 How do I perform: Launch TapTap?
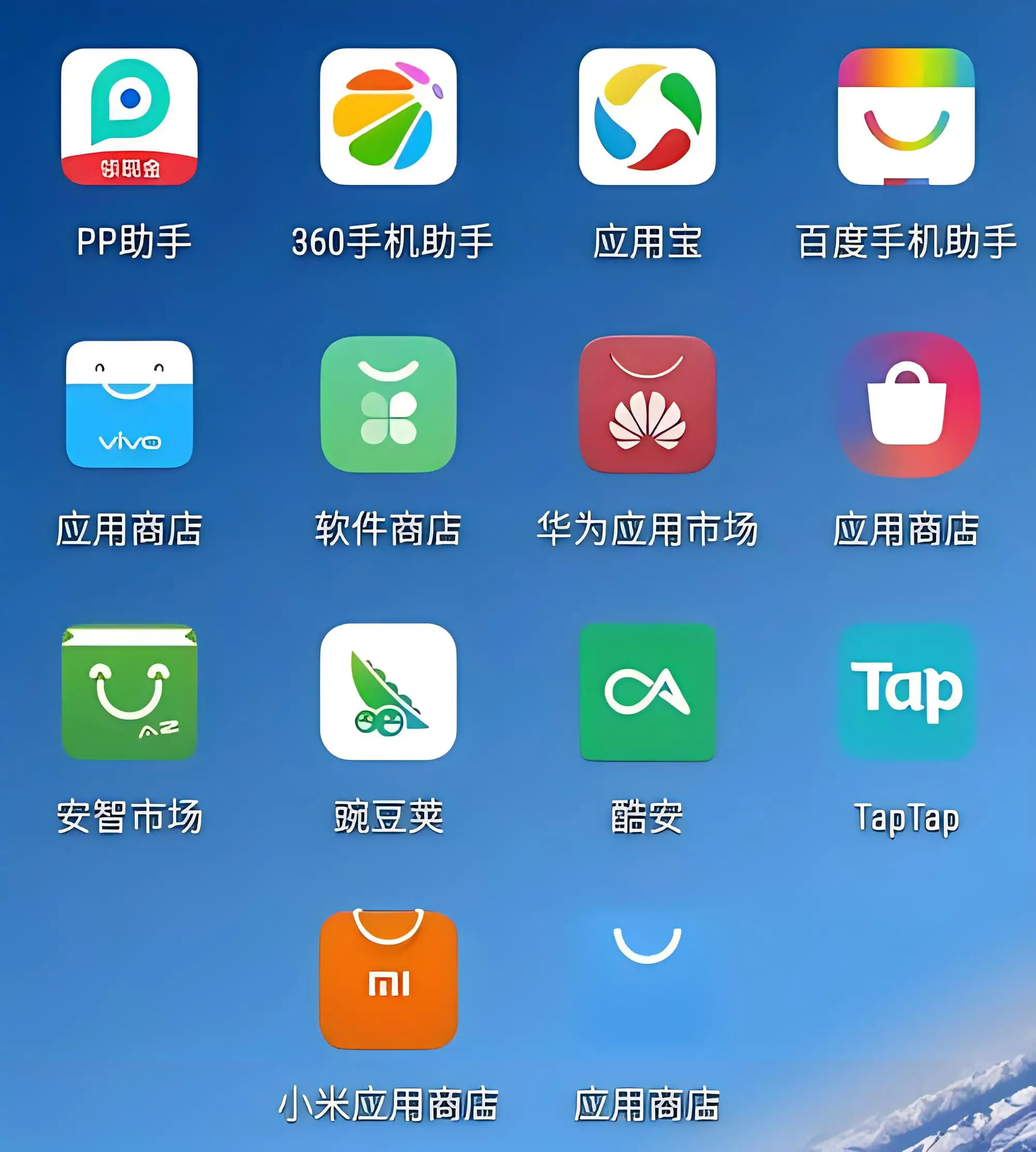[x=906, y=692]
